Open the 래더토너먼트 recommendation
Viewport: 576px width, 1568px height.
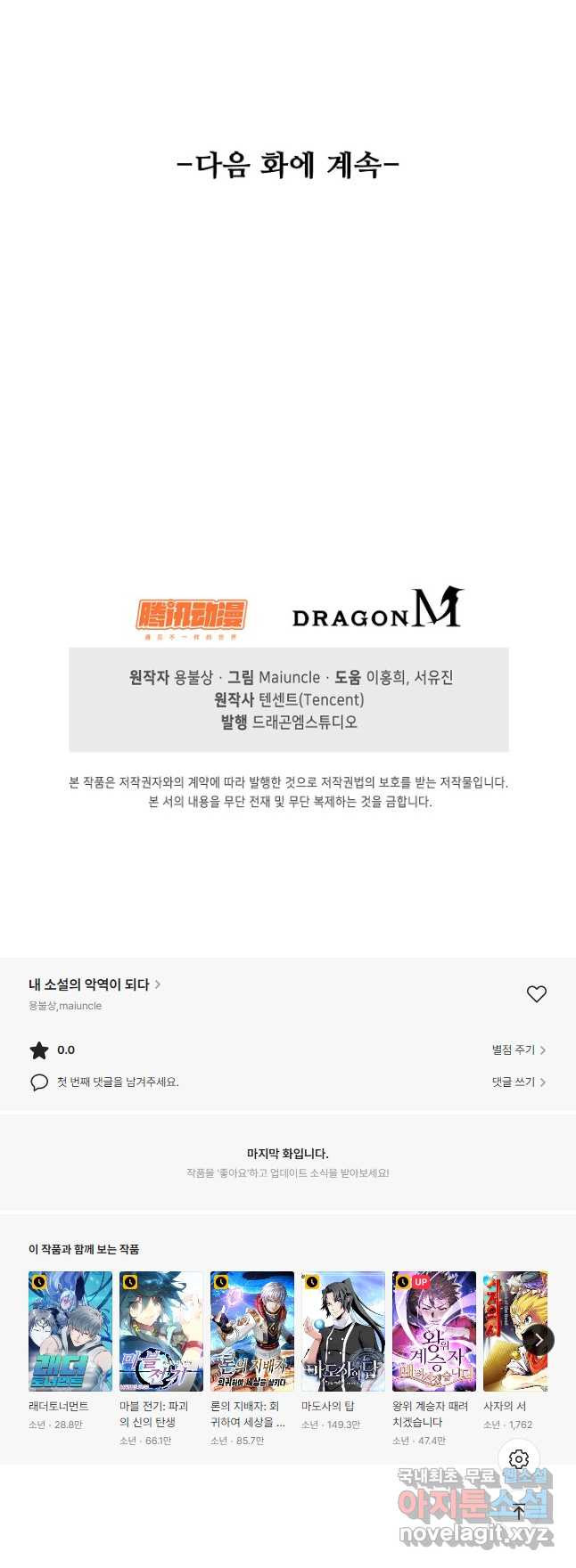[x=70, y=1331]
